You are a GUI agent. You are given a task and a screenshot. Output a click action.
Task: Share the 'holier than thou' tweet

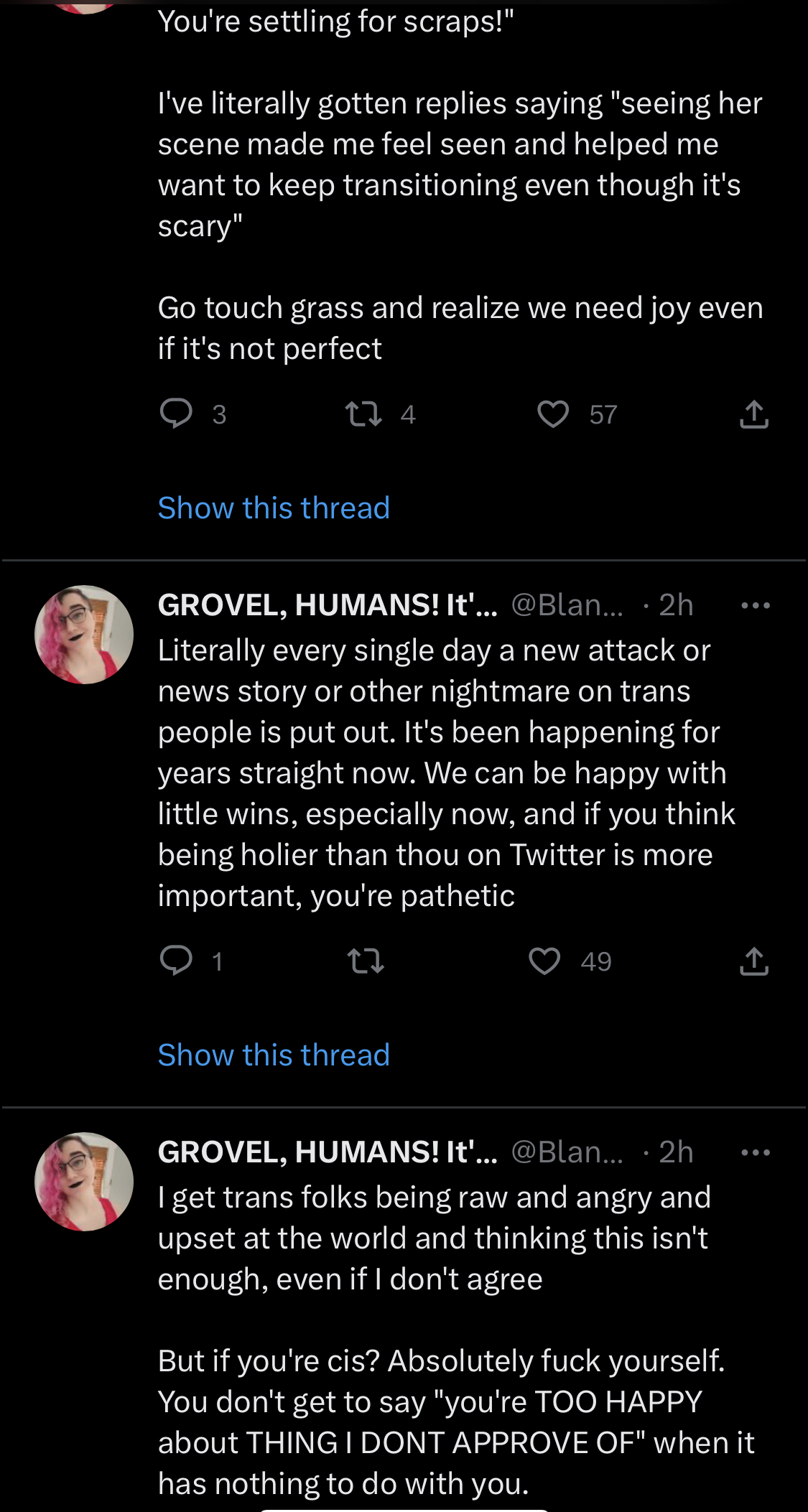pos(754,961)
